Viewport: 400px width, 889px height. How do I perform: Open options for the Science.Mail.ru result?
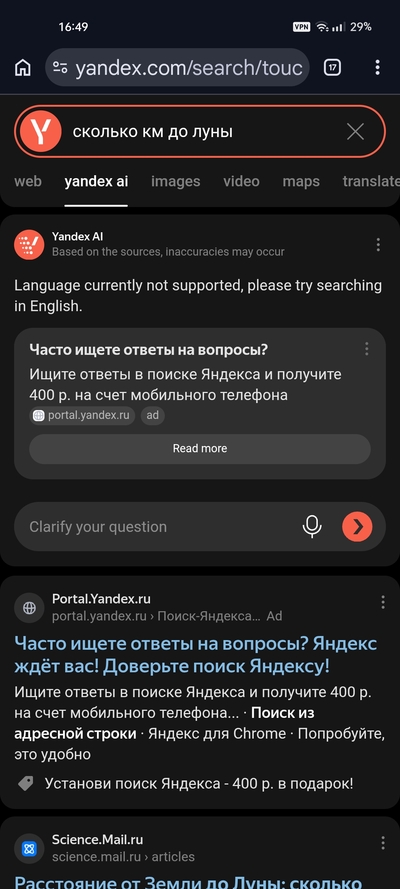point(383,843)
